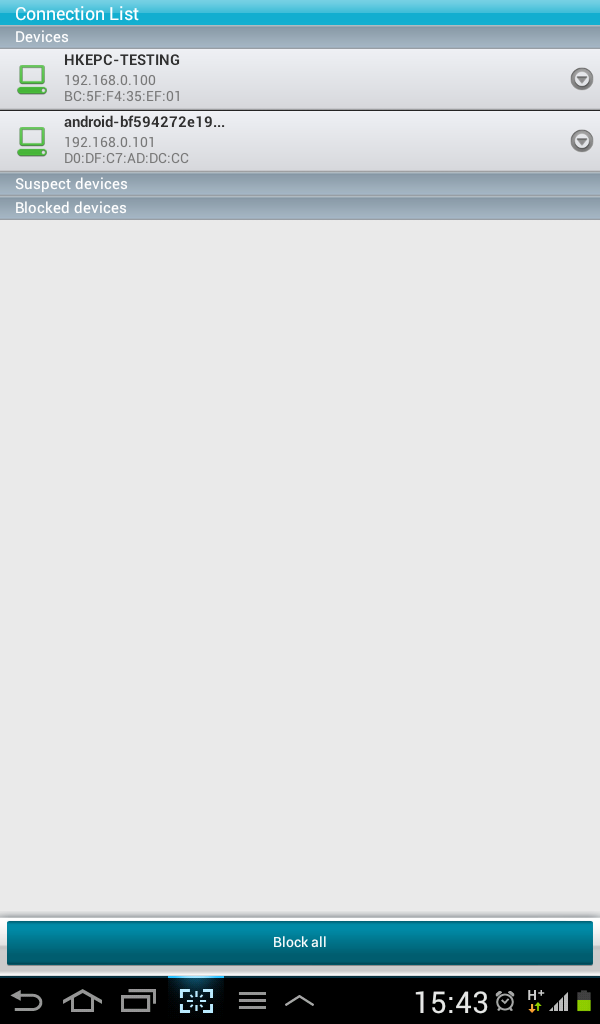Expand the Blocked devices section
The width and height of the screenshot is (600, 1024).
coord(300,208)
